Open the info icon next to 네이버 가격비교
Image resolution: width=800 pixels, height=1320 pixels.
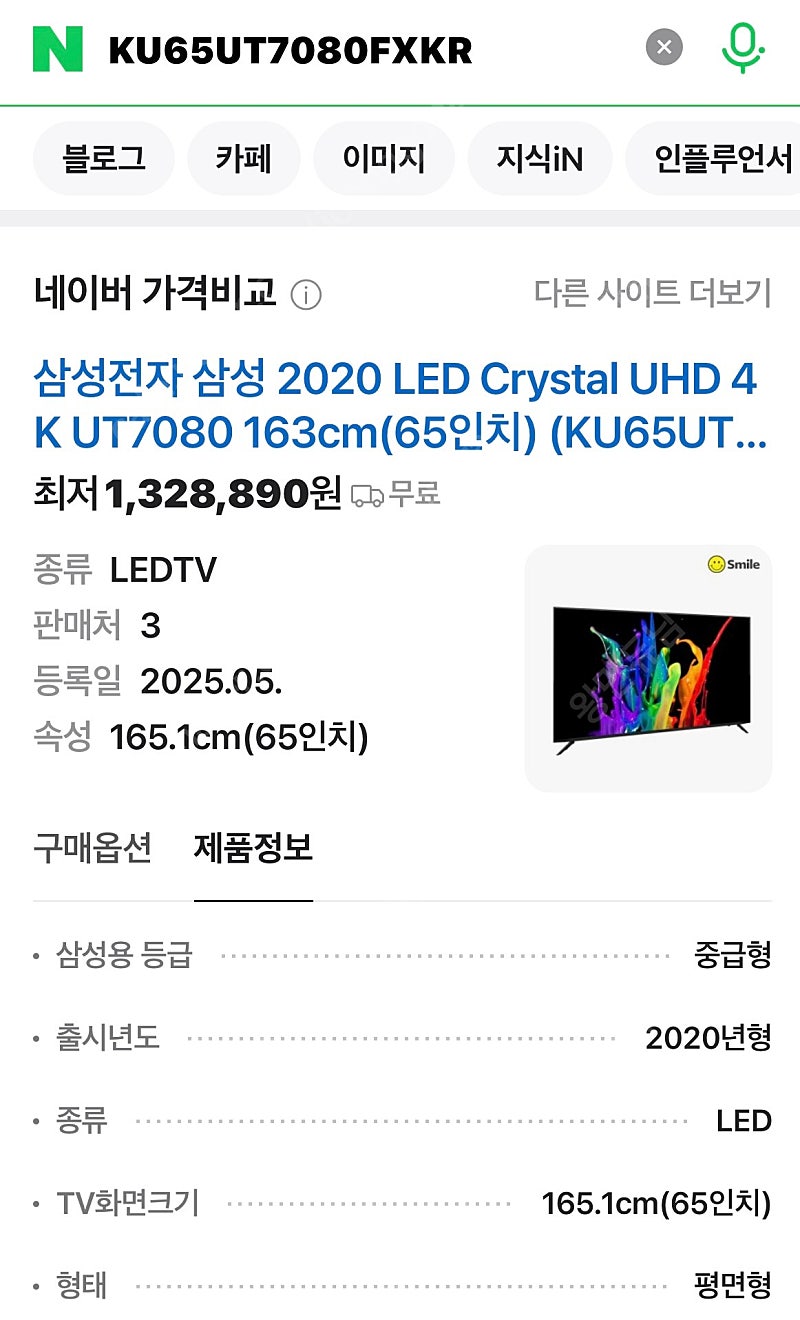tap(306, 295)
